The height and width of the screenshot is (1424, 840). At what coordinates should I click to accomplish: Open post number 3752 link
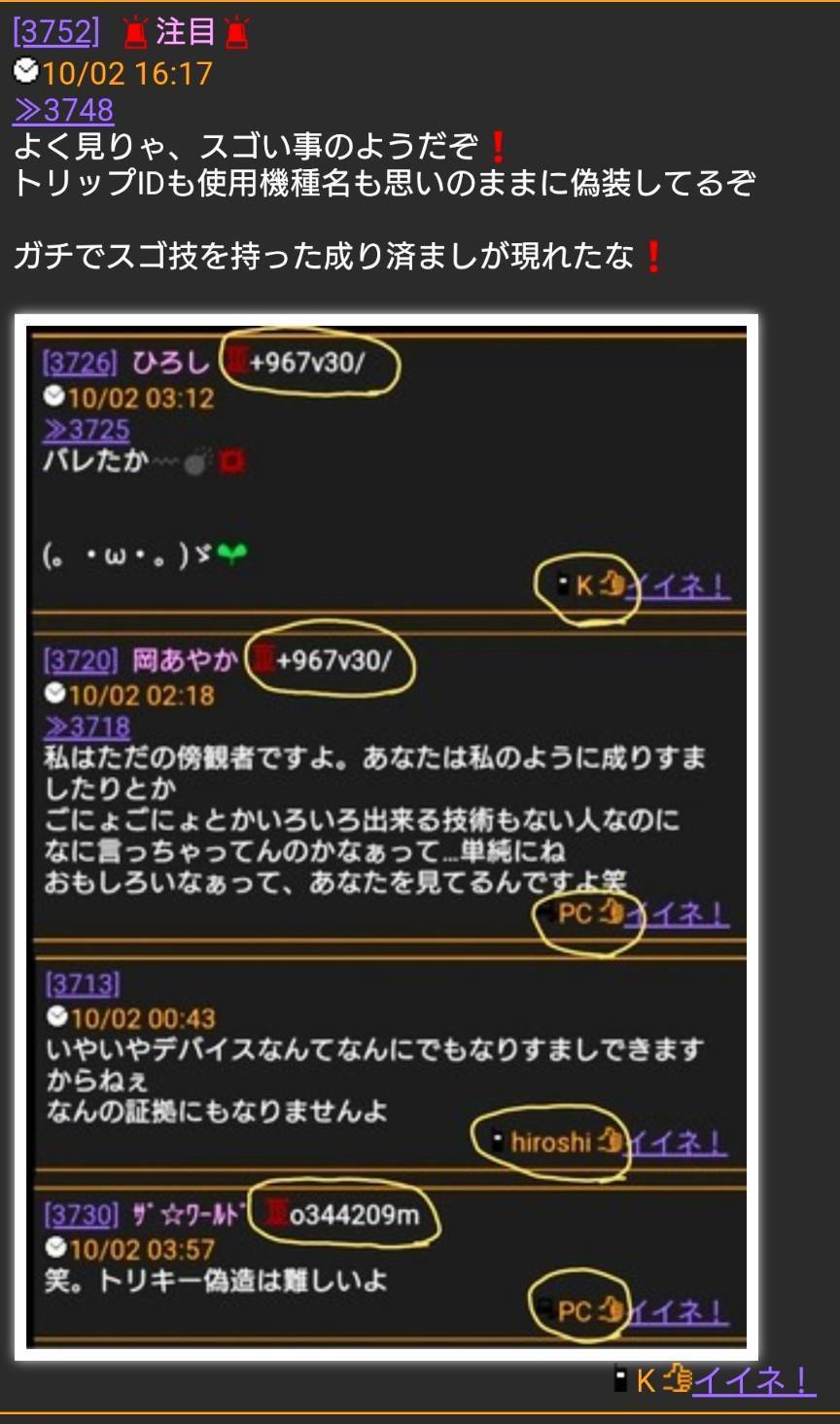point(56,32)
